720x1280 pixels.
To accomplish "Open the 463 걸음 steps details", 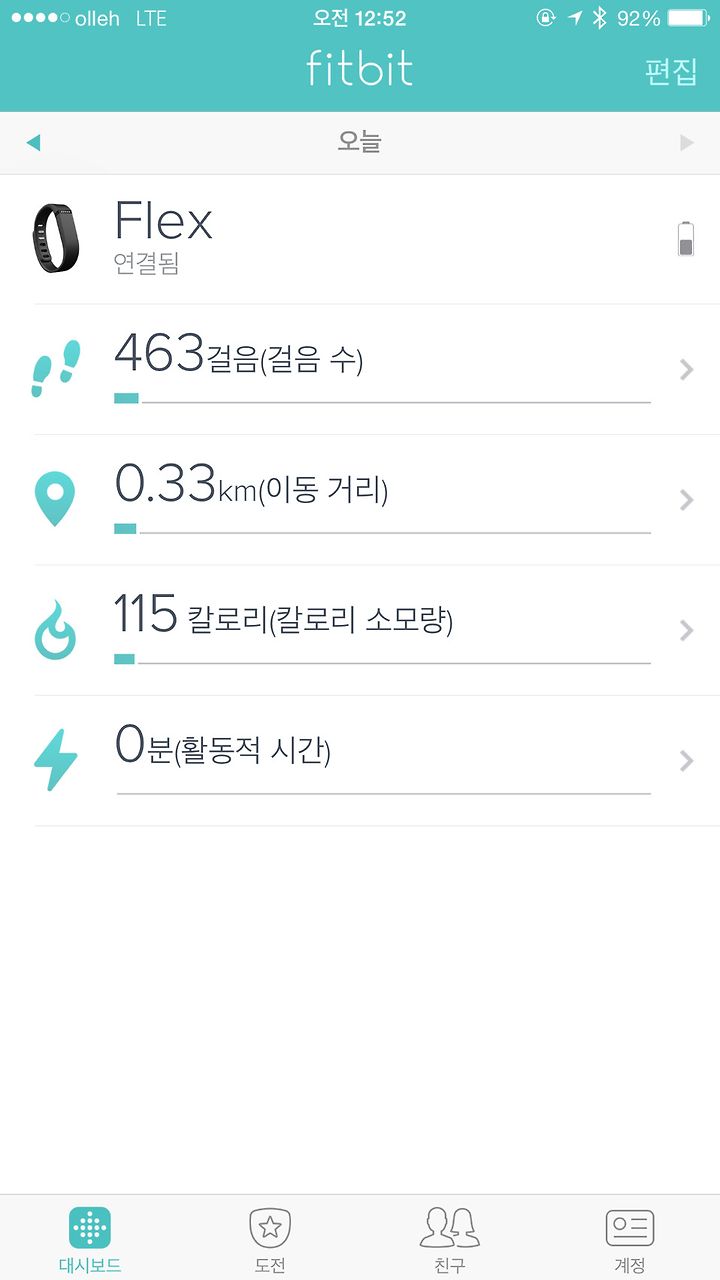I will point(360,370).
